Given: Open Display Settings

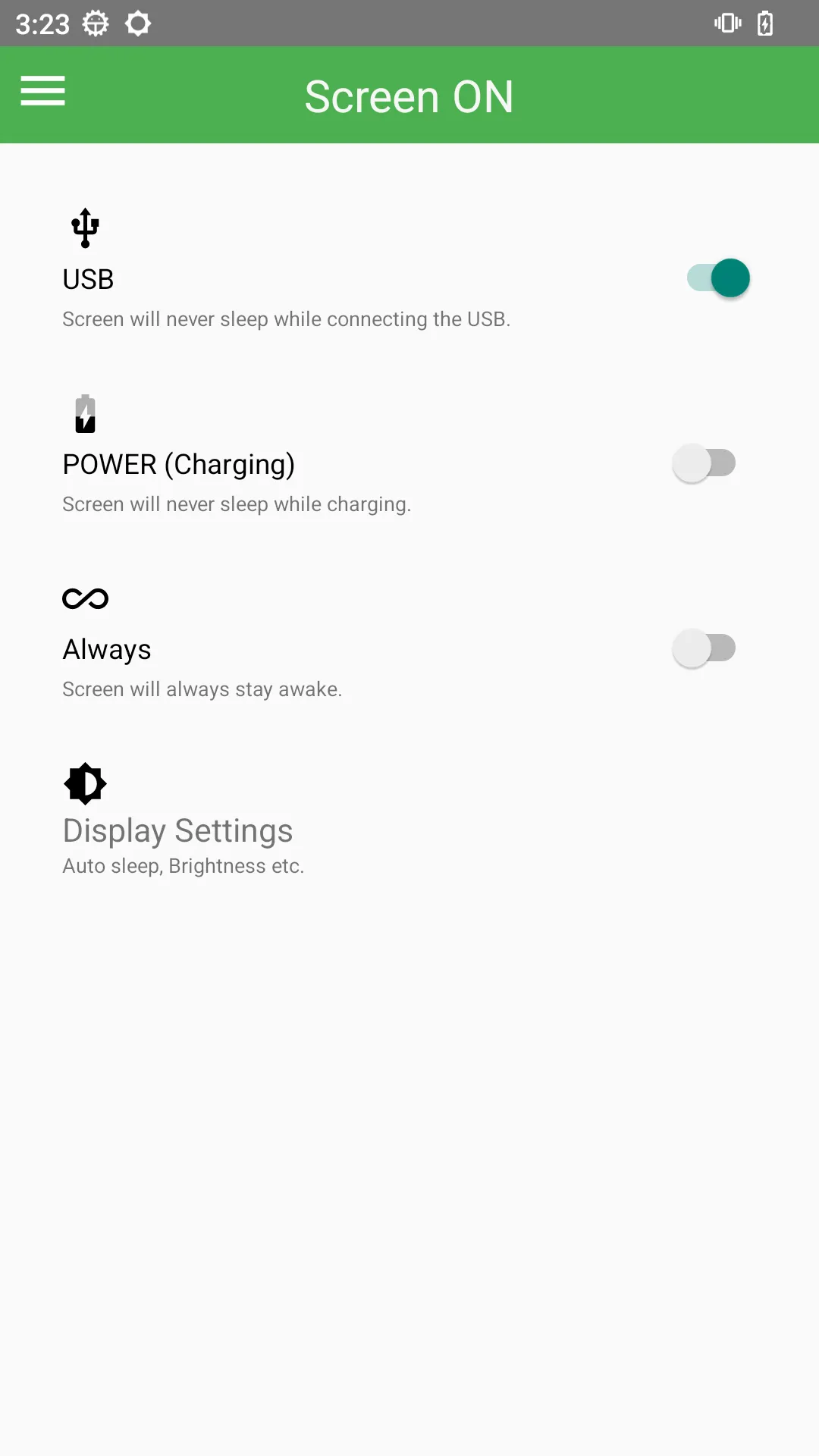Looking at the screenshot, I should click(x=177, y=830).
